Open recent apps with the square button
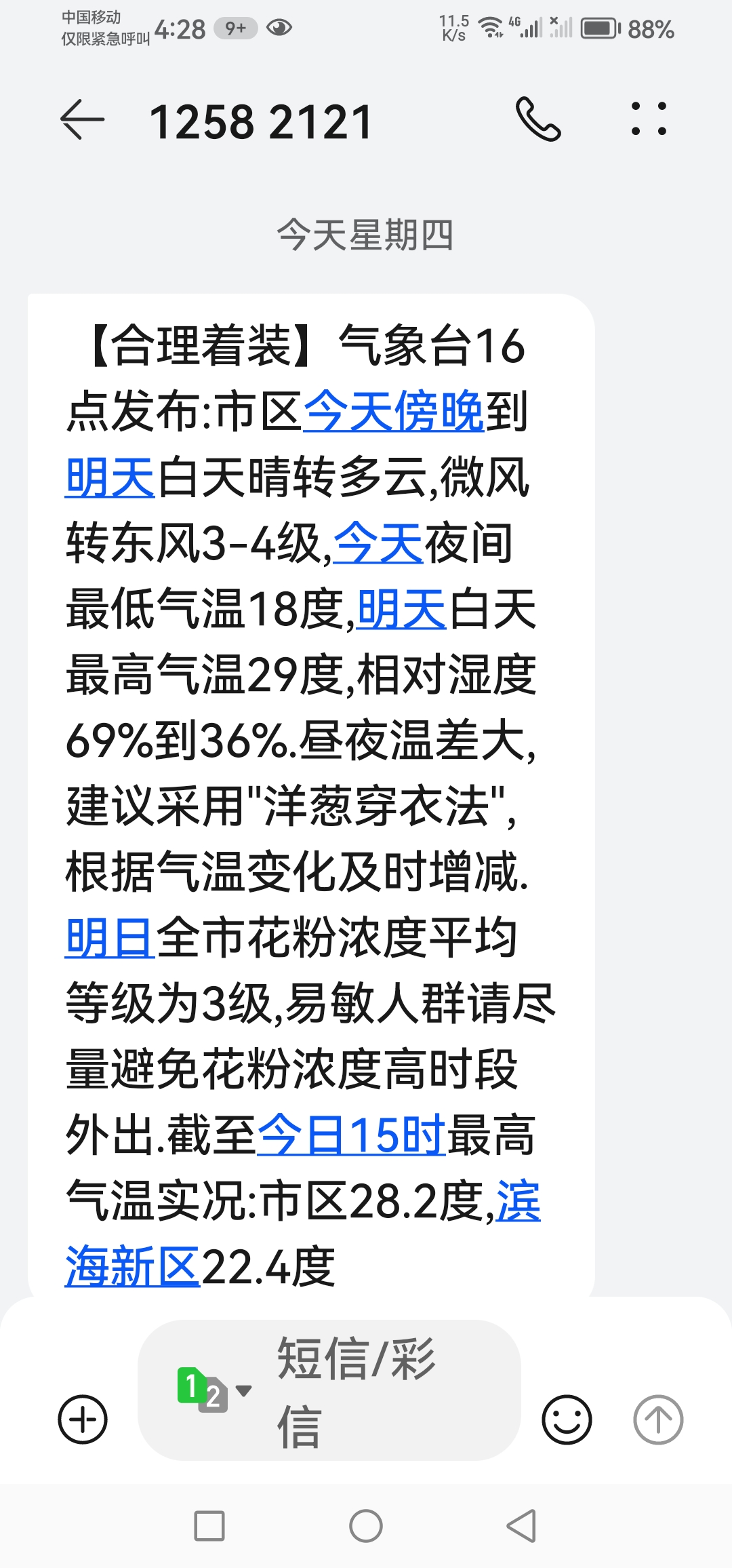 (x=209, y=1527)
